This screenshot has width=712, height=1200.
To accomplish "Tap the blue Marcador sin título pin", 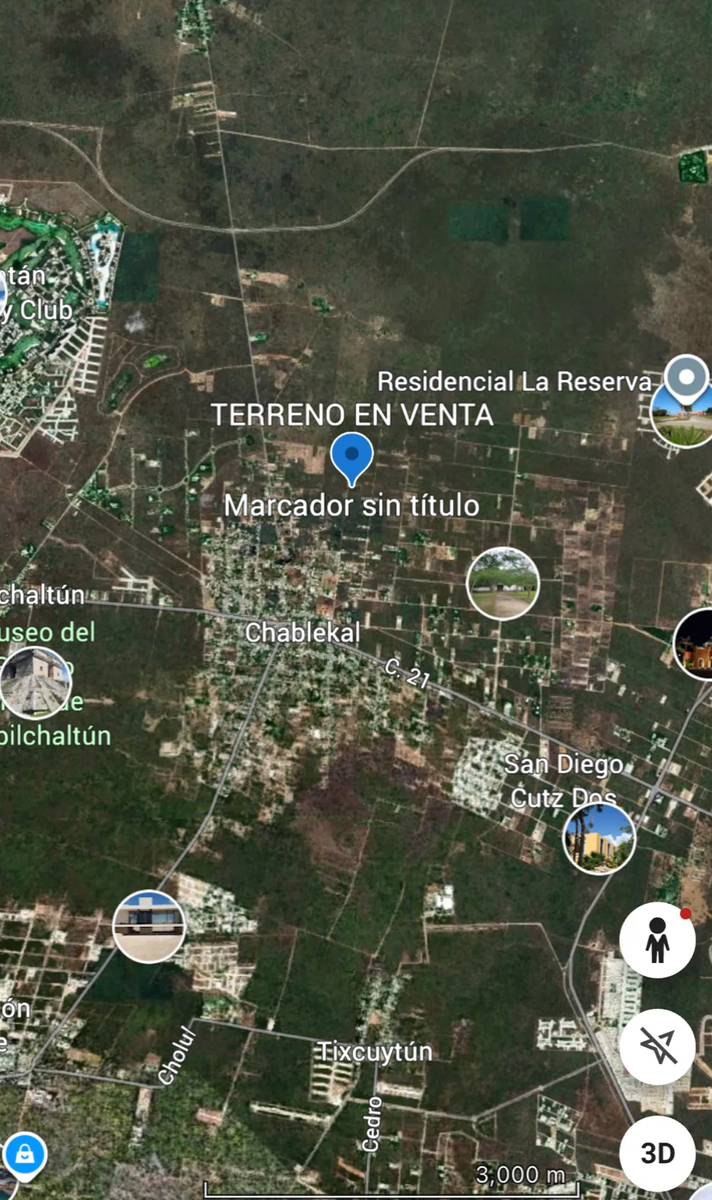I will (x=351, y=456).
